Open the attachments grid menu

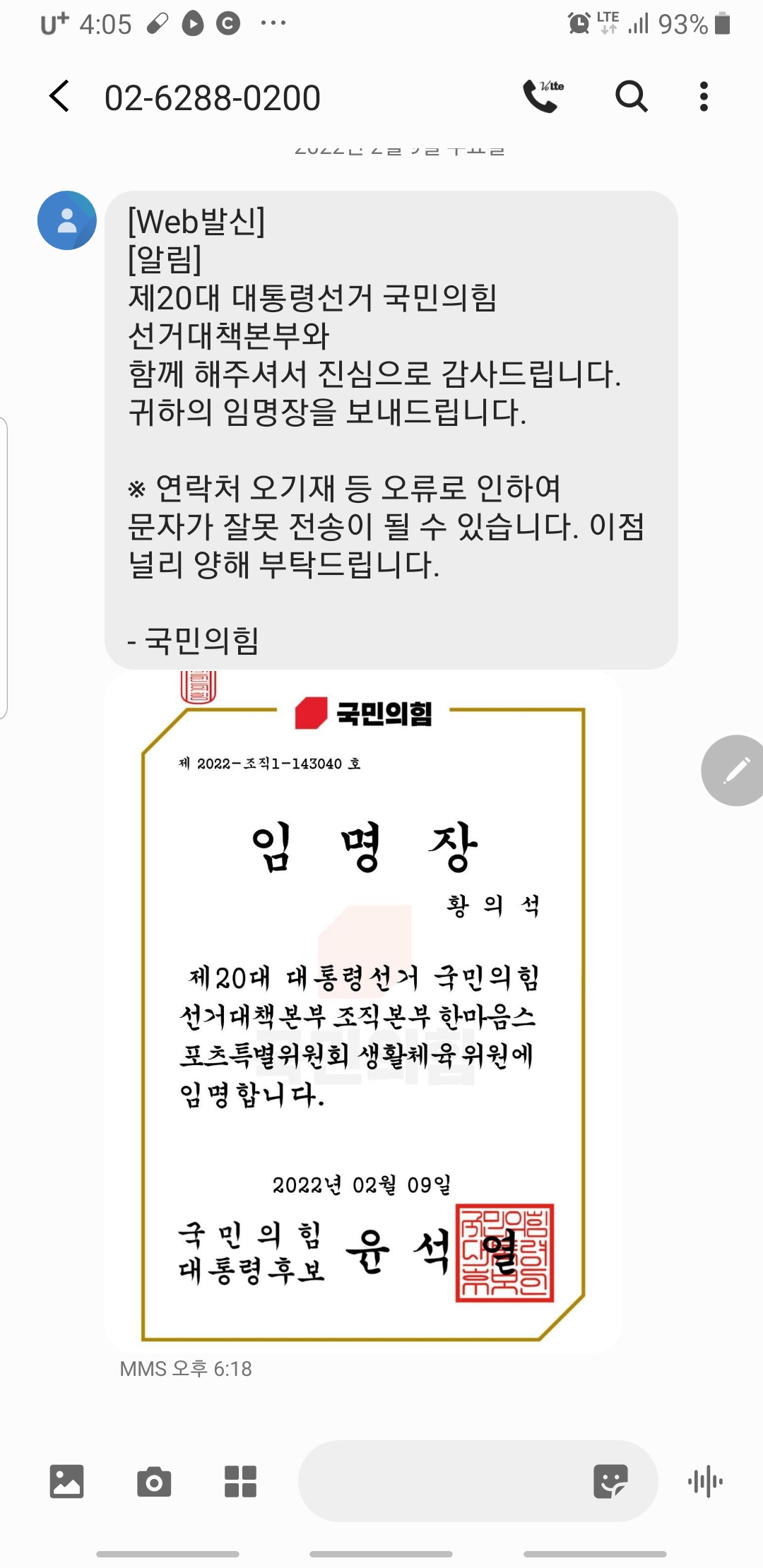(x=240, y=1481)
